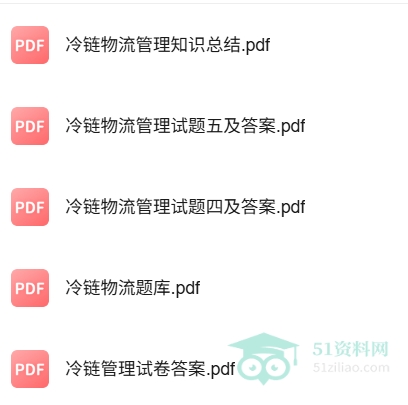Select 冷链物流管理试题四及答案.pdf

[x=185, y=207]
